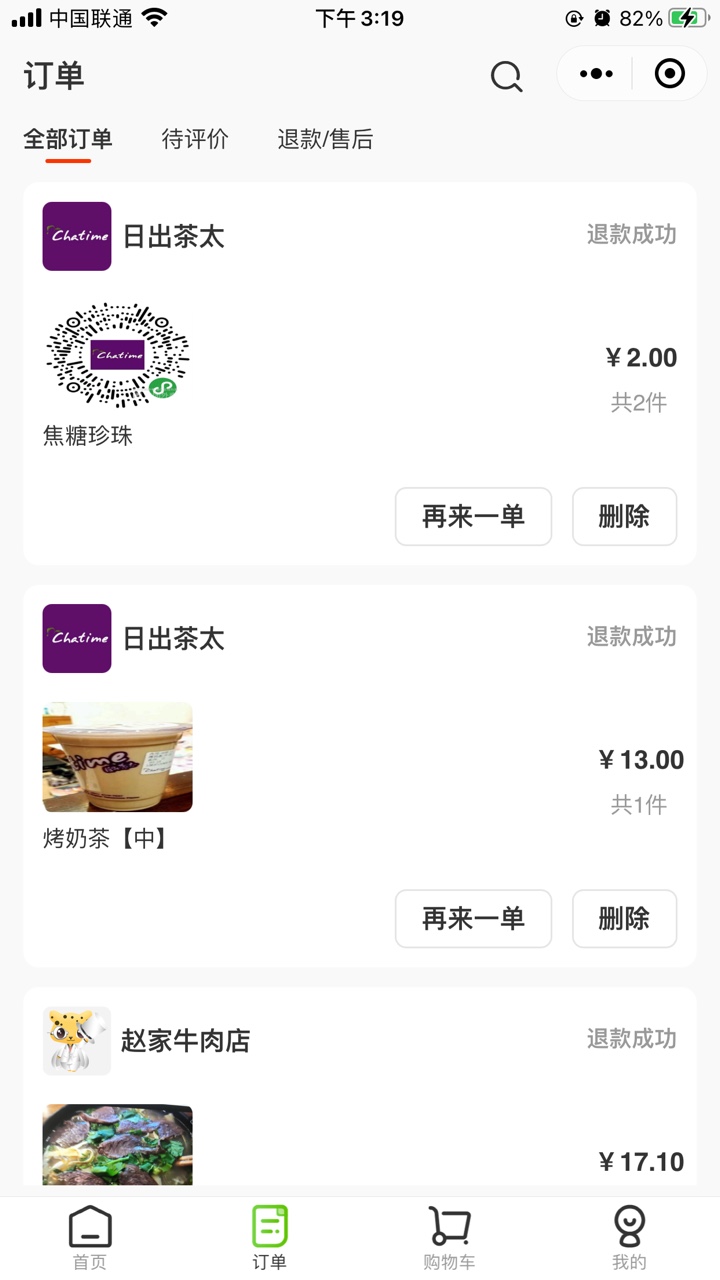
Task: Switch to the 待评价 tab
Action: 195,139
